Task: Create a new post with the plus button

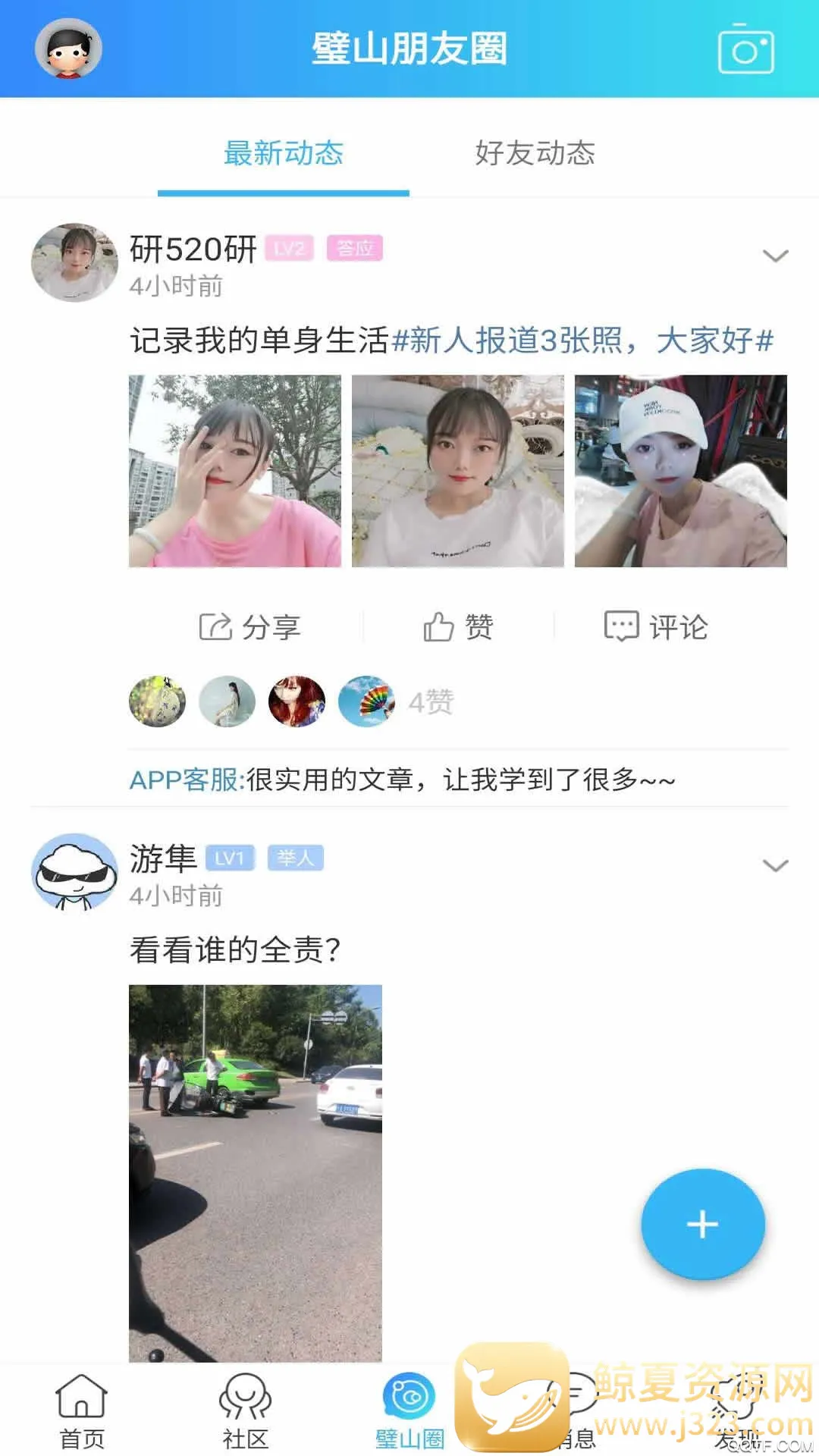Action: (x=702, y=1224)
